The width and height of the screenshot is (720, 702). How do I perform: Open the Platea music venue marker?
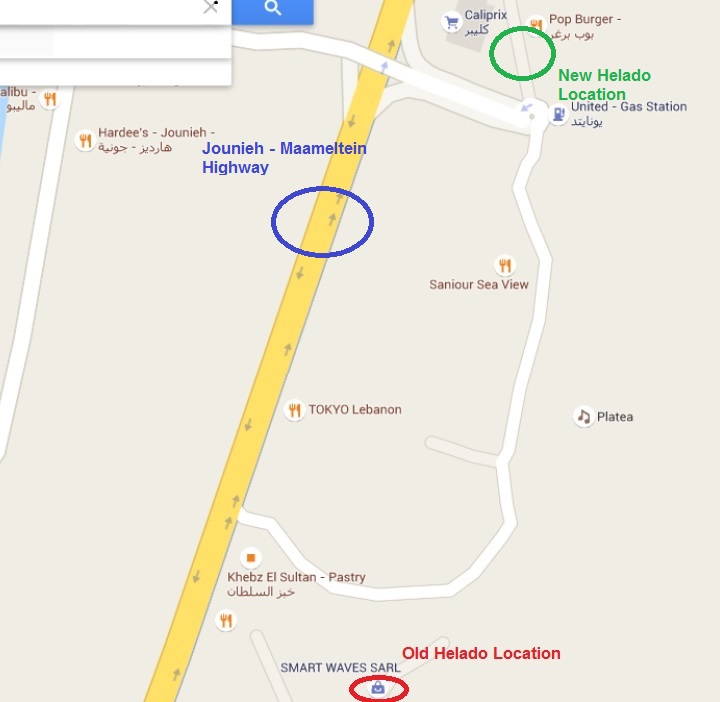[x=584, y=417]
